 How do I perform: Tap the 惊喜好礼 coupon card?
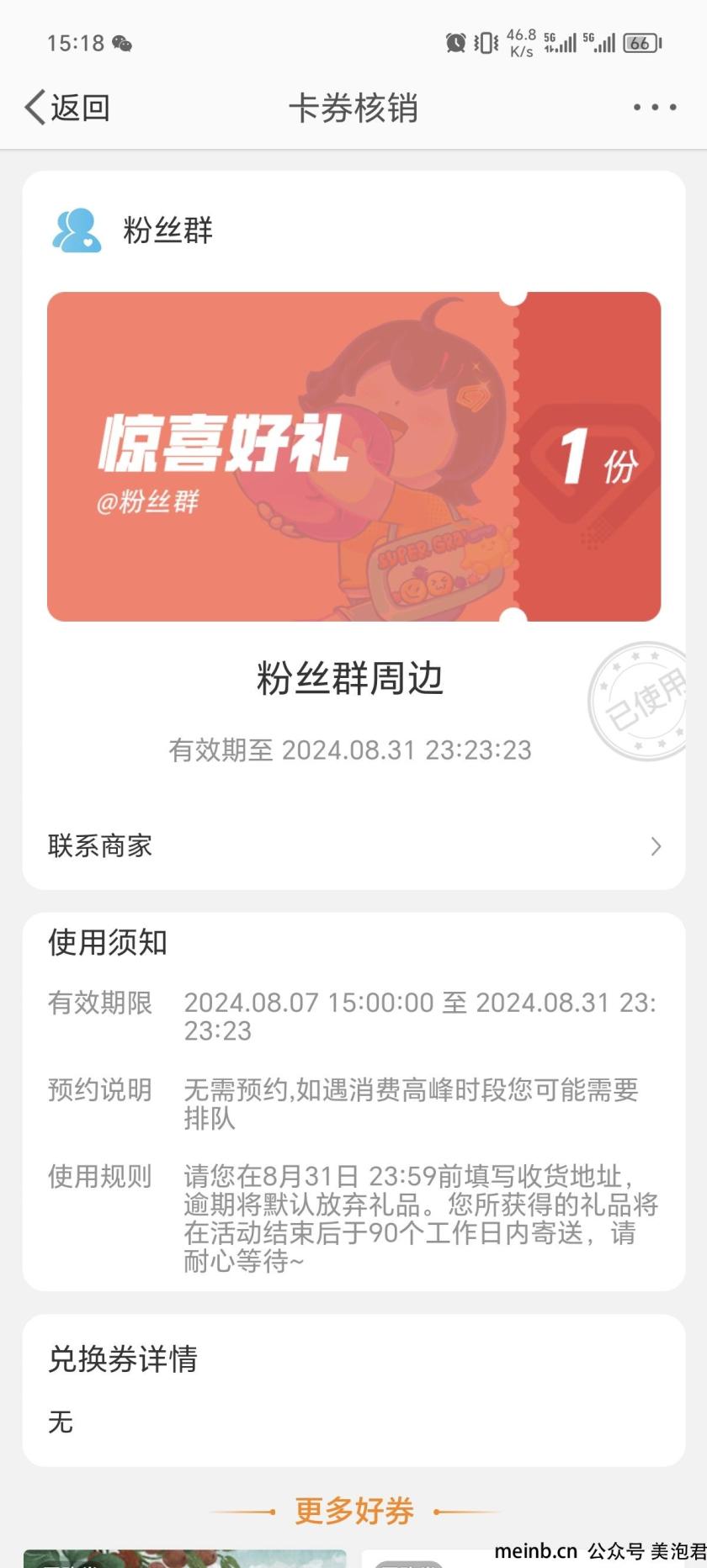353,457
